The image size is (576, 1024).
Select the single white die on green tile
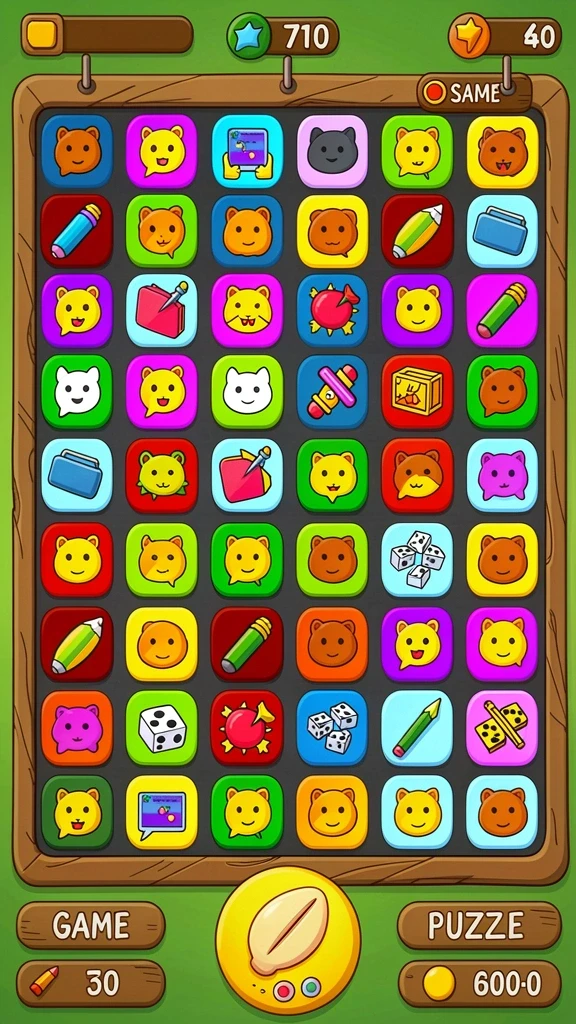click(161, 728)
